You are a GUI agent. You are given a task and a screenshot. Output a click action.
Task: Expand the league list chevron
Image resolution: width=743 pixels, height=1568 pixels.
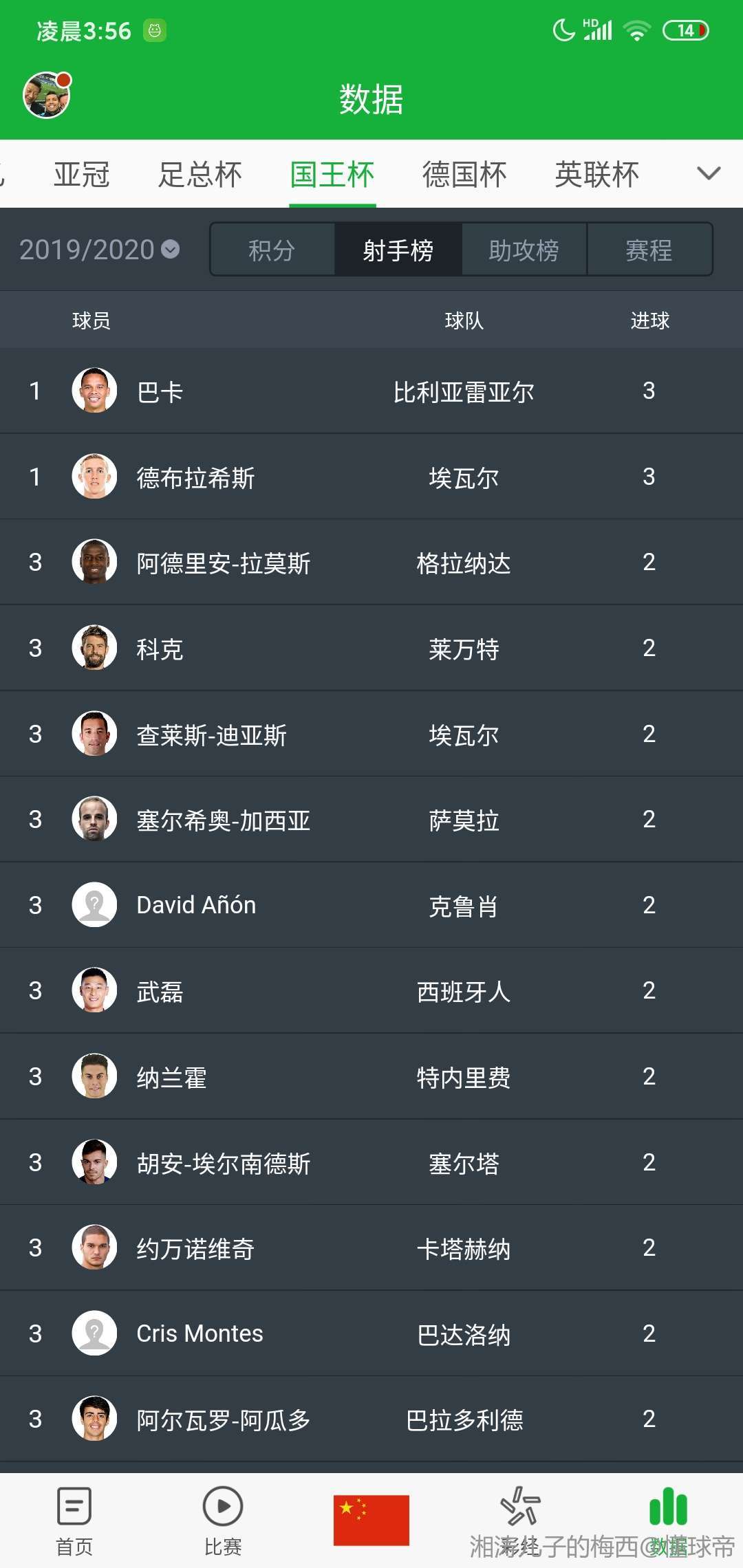pyautogui.click(x=709, y=173)
